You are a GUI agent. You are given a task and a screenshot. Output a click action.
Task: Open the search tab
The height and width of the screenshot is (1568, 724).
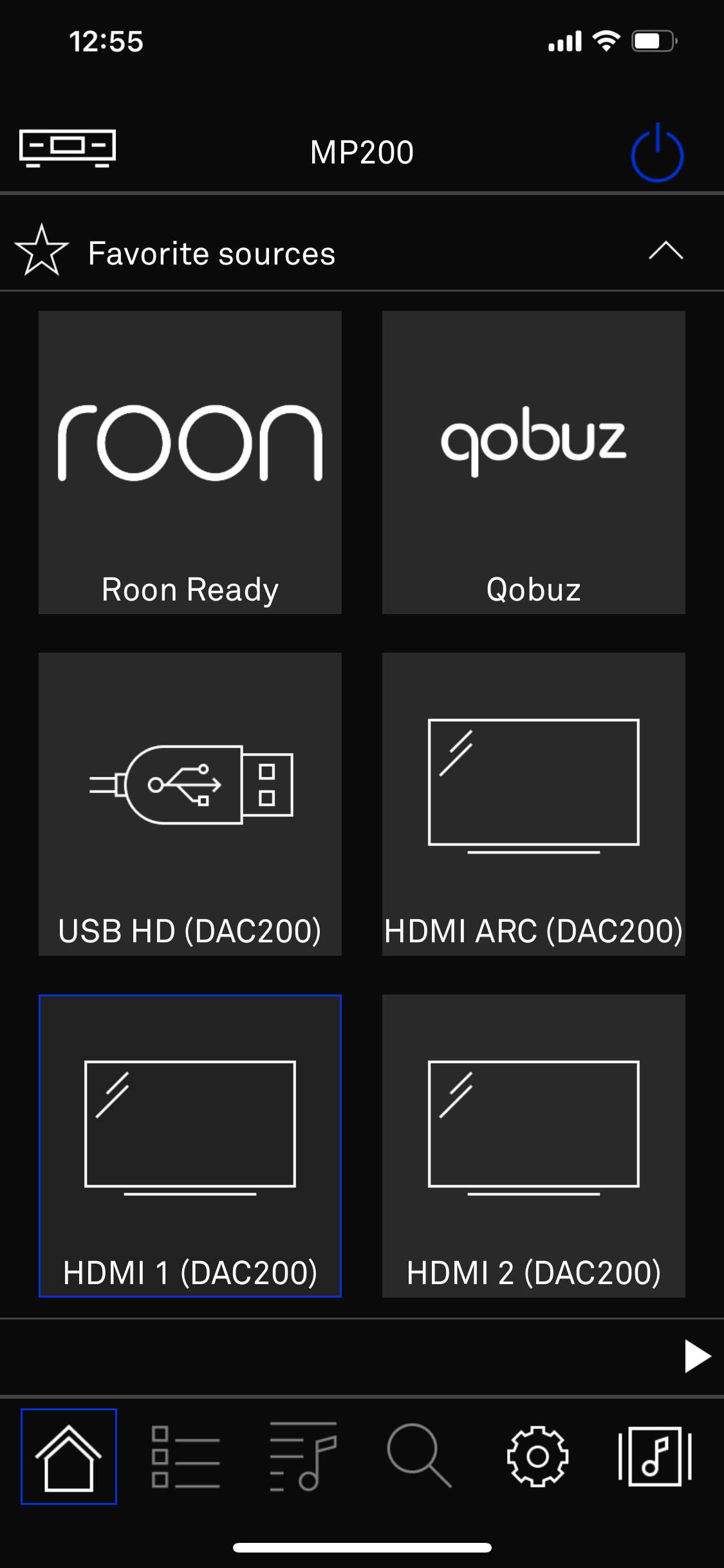coord(420,1457)
